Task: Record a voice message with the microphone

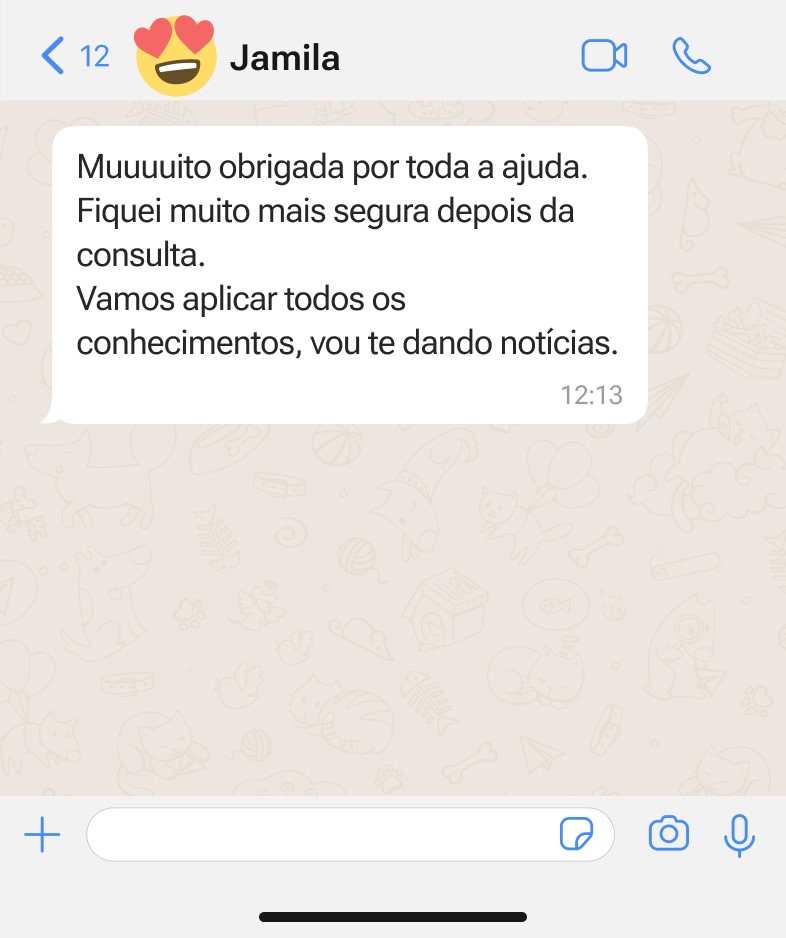Action: pos(739,835)
